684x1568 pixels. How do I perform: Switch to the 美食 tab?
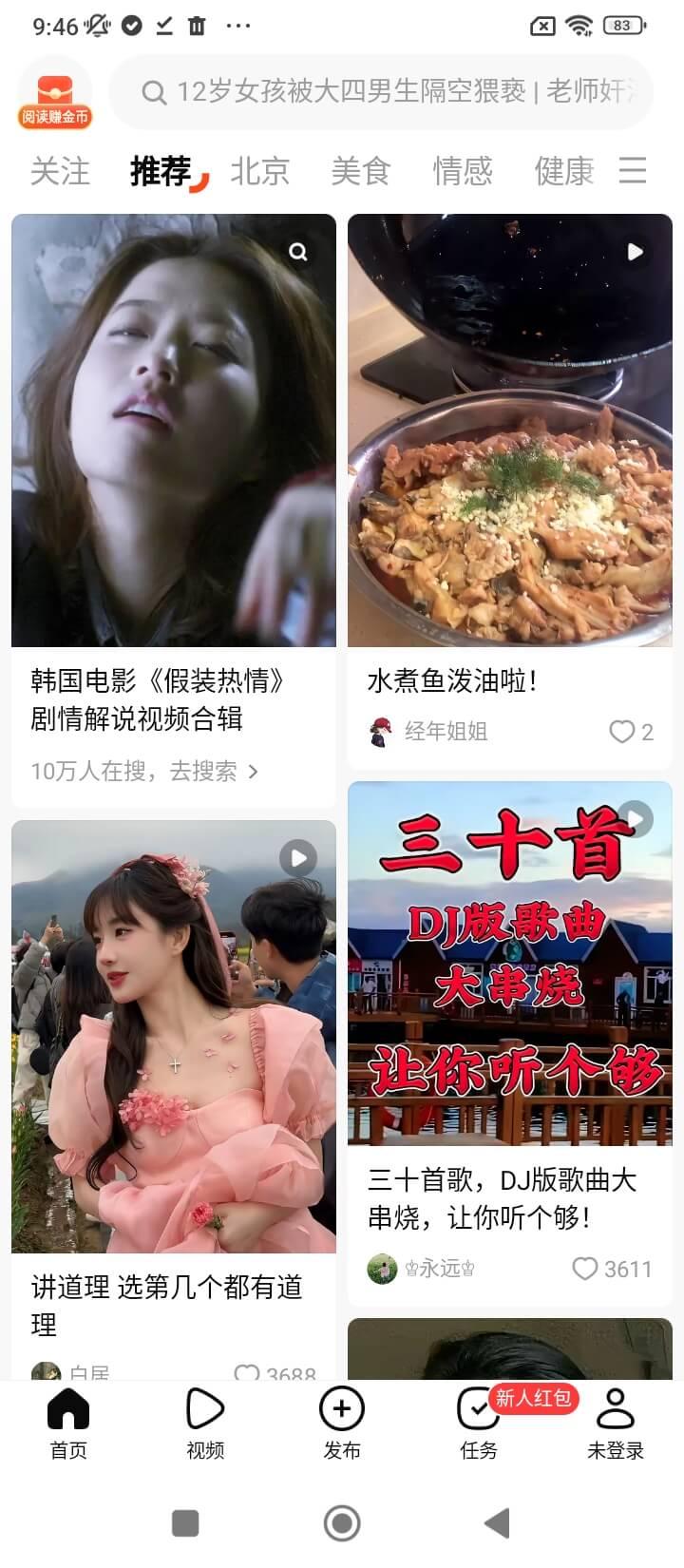click(362, 171)
